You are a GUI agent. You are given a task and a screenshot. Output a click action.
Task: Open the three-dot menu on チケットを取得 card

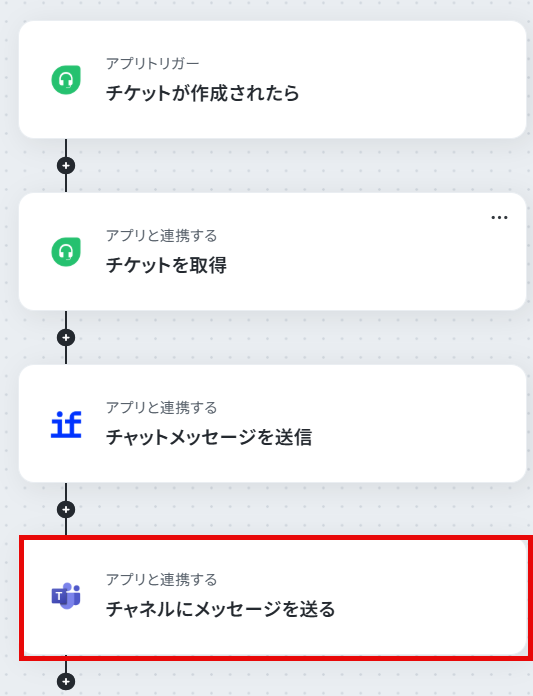[499, 218]
